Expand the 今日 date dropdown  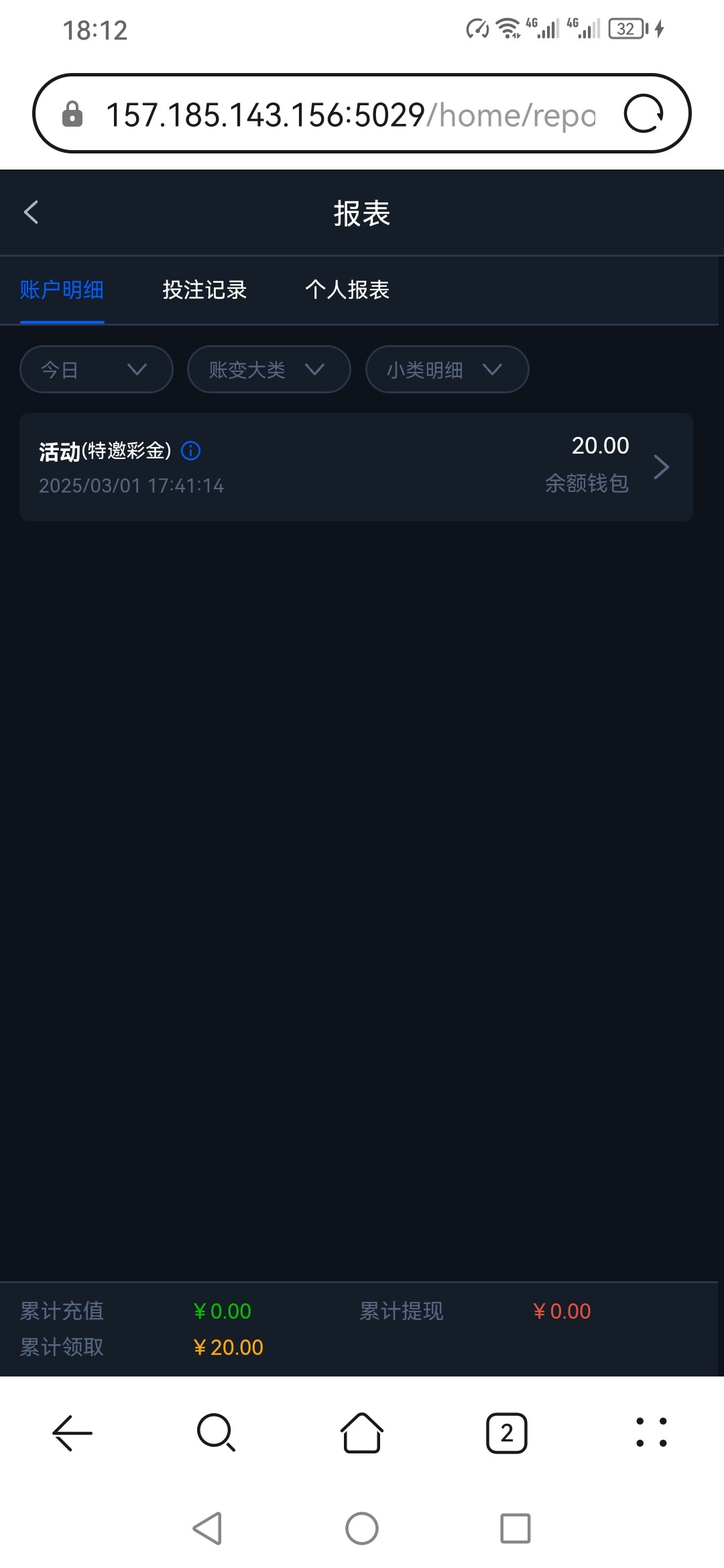pyautogui.click(x=97, y=369)
